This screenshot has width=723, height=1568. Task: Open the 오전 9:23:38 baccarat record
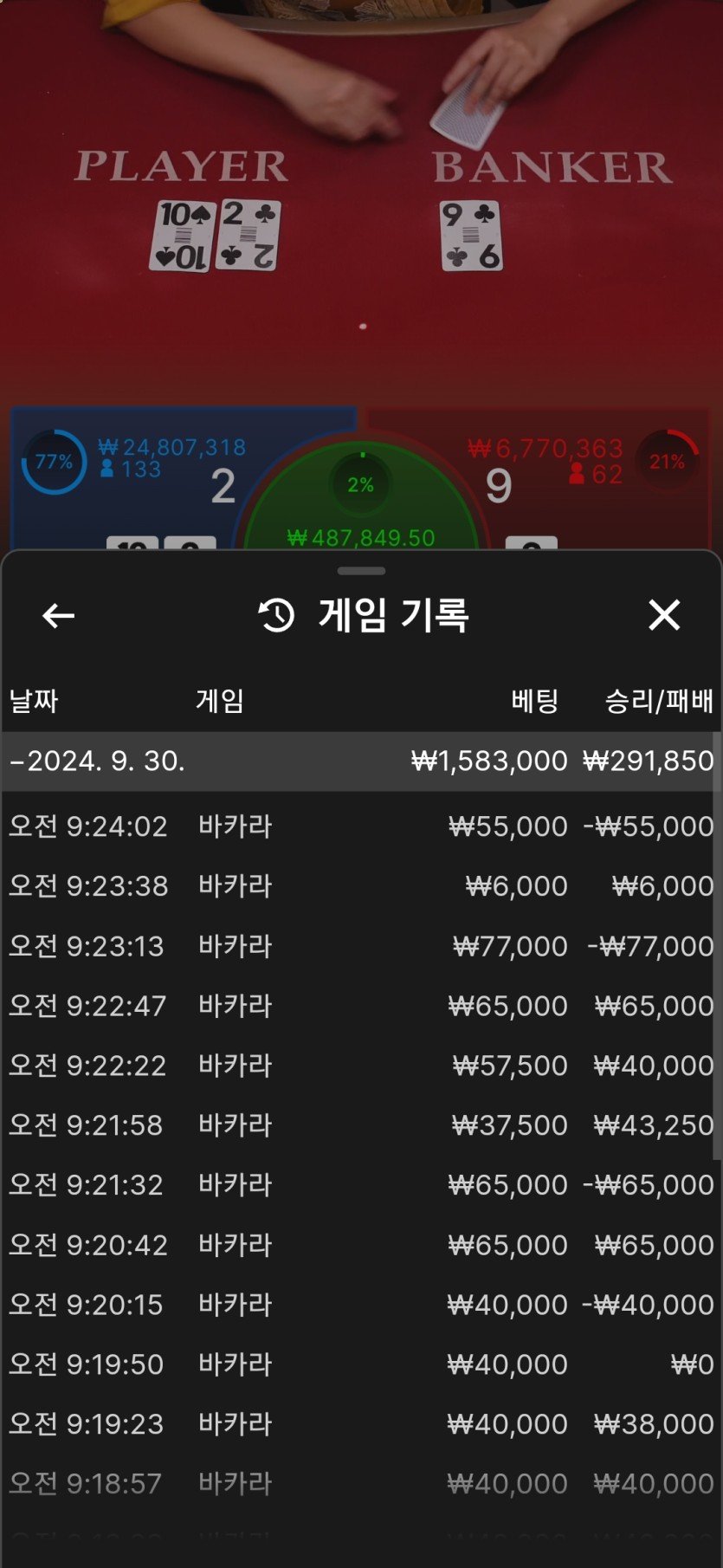coord(359,886)
